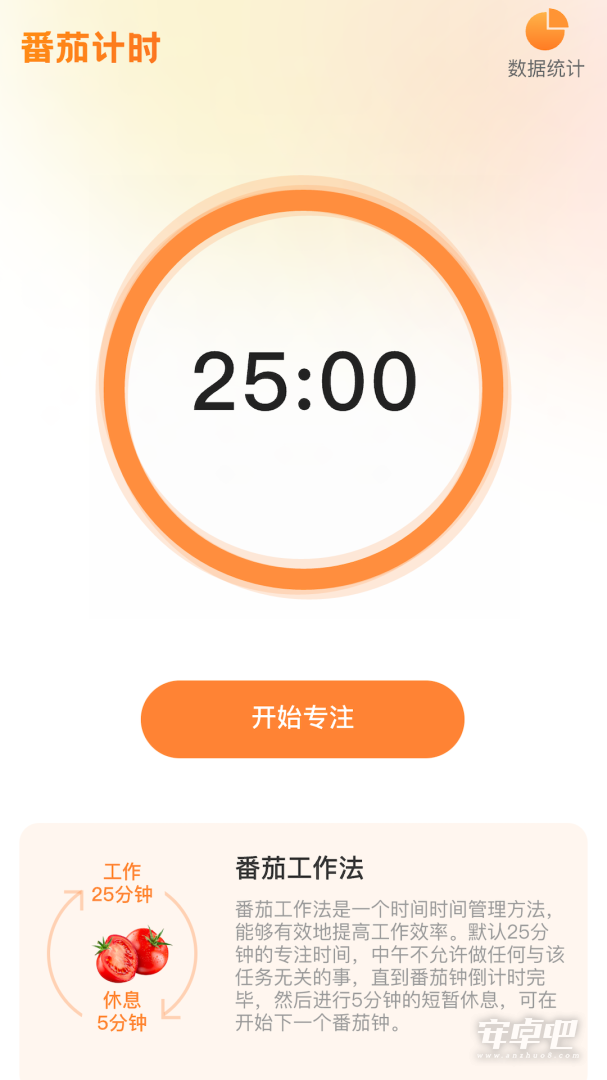This screenshot has width=607, height=1080.
Task: Tap the 25:00 timer circle
Action: pos(304,387)
